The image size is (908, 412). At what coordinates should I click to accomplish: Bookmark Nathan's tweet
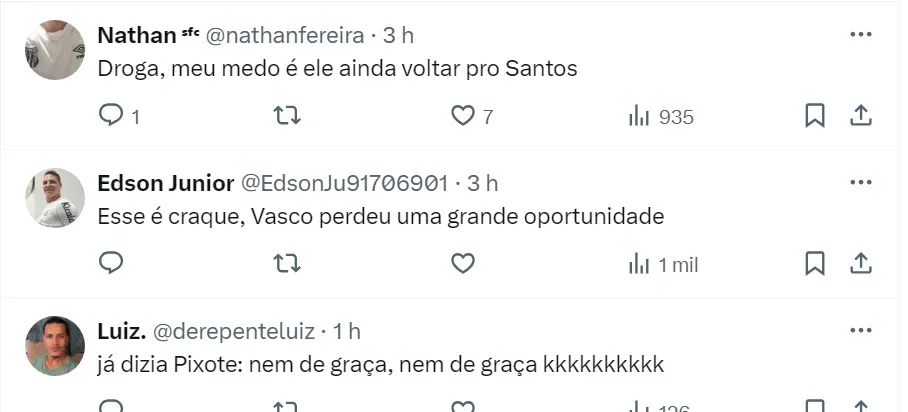pos(815,117)
